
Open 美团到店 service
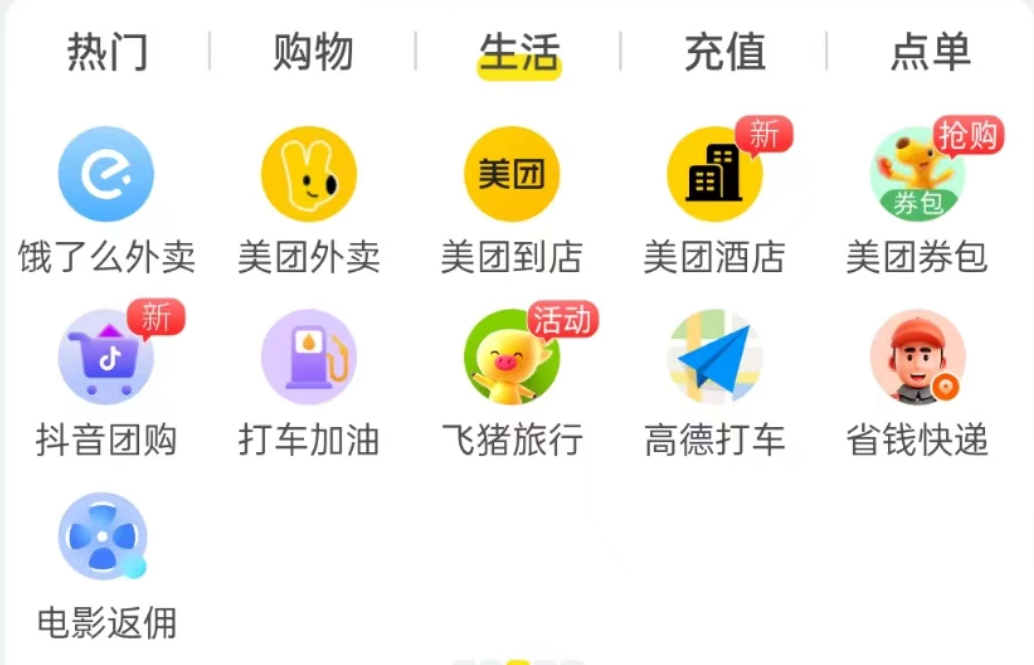point(512,175)
